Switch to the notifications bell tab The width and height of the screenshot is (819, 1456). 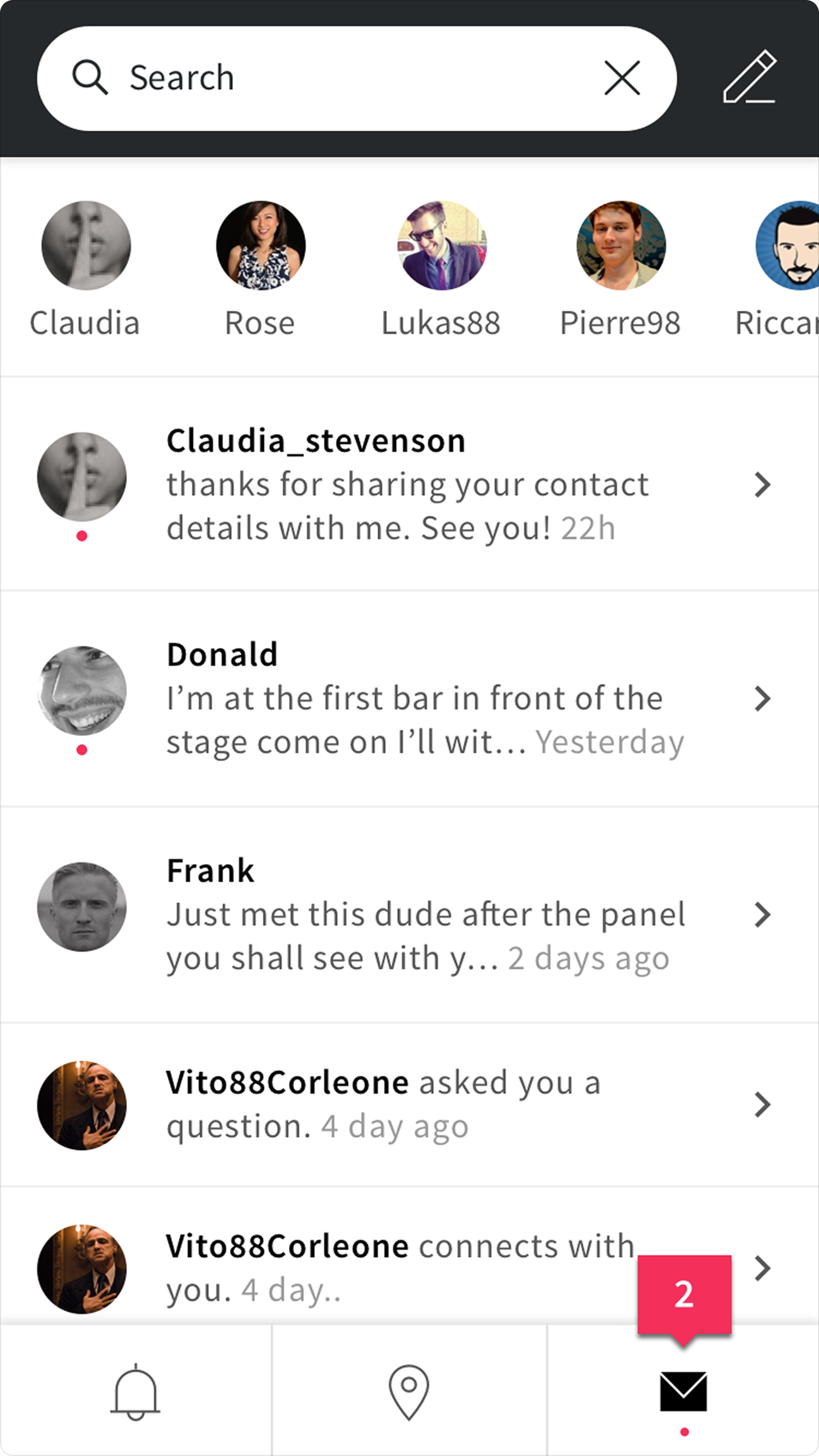(x=135, y=1392)
